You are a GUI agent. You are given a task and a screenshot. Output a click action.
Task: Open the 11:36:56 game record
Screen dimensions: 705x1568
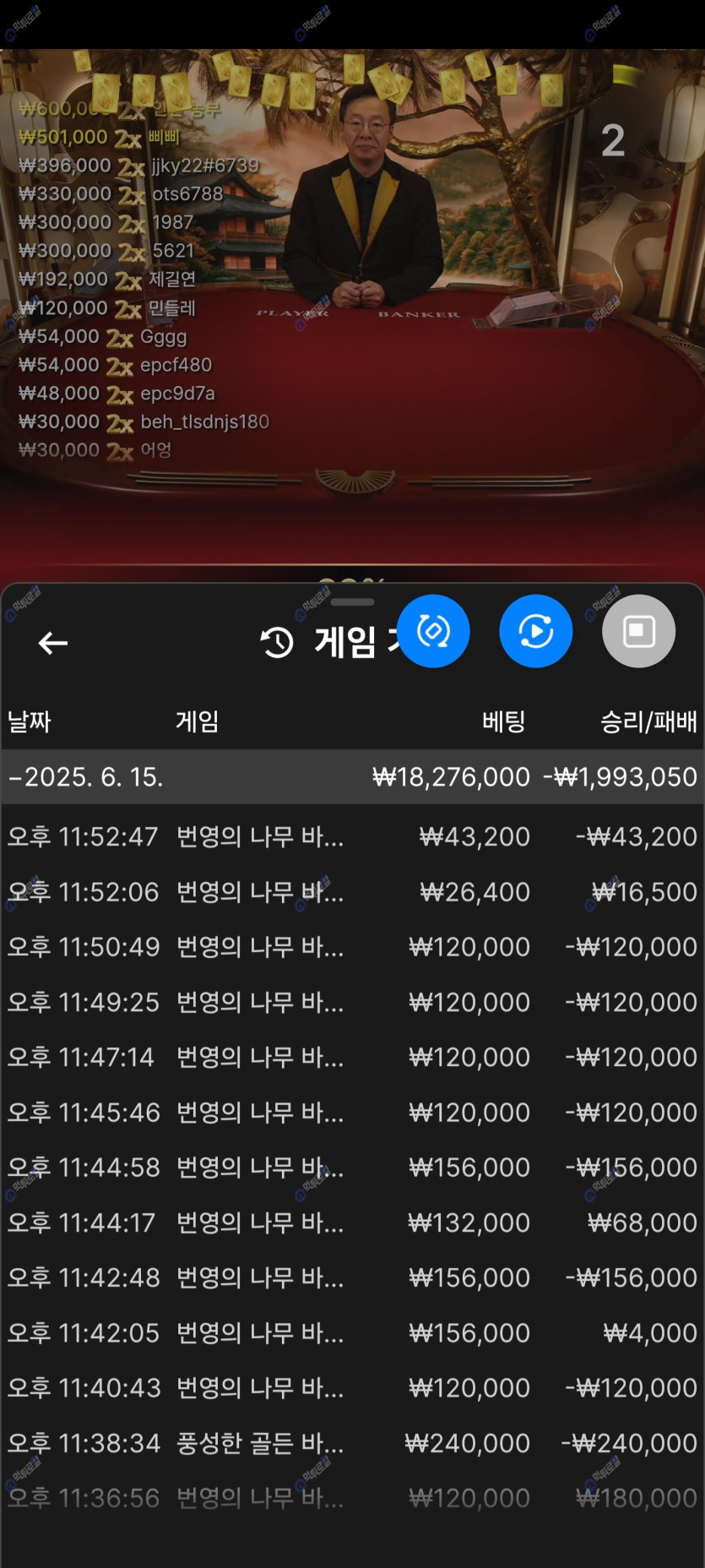(x=352, y=1498)
